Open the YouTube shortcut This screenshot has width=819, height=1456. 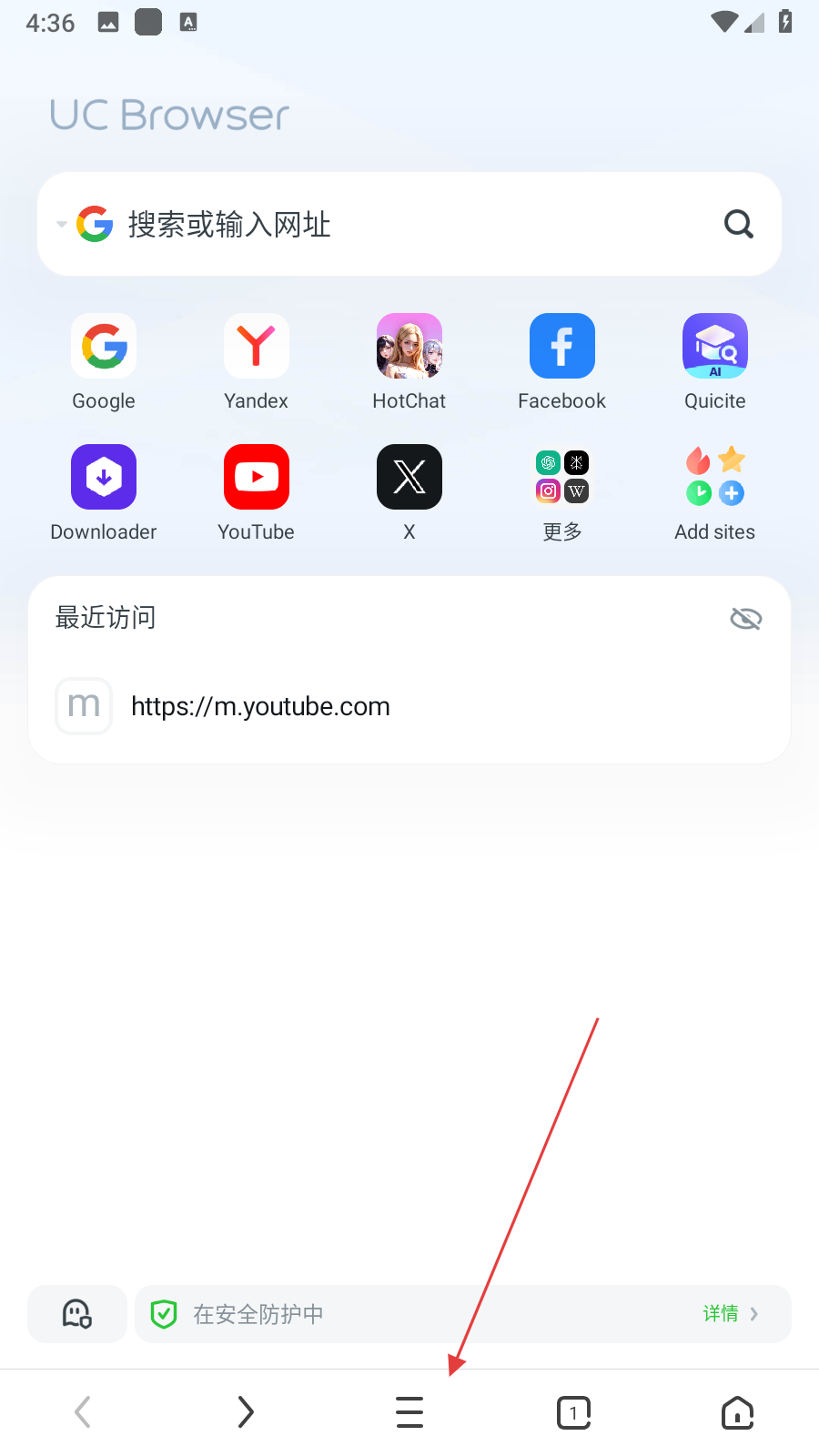[257, 478]
